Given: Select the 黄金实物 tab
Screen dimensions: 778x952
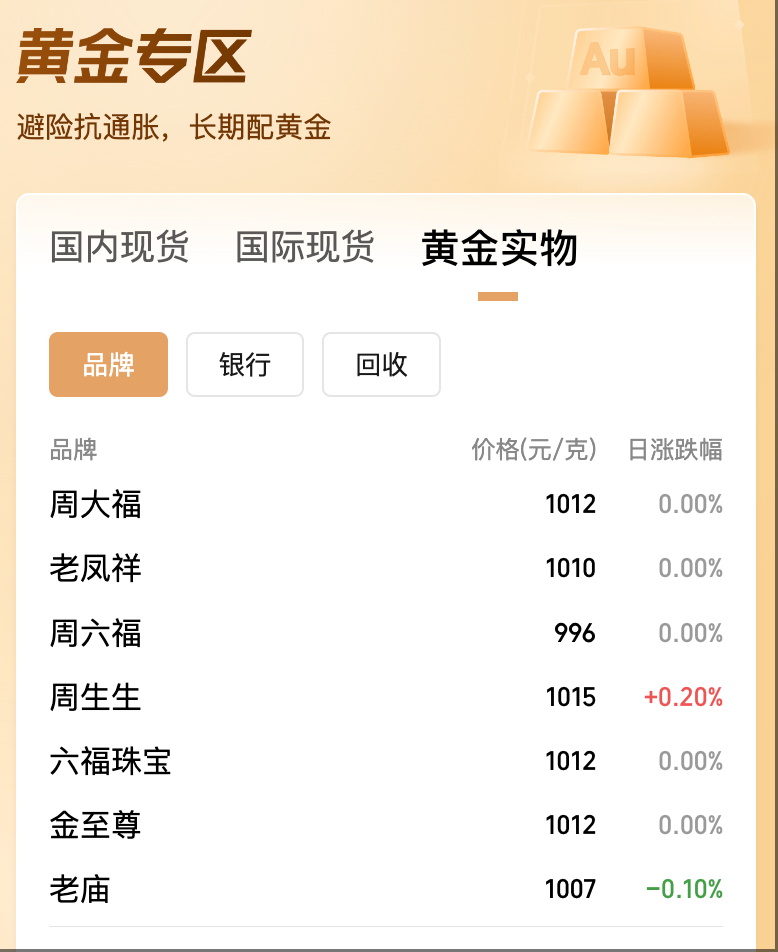Looking at the screenshot, I should (499, 248).
